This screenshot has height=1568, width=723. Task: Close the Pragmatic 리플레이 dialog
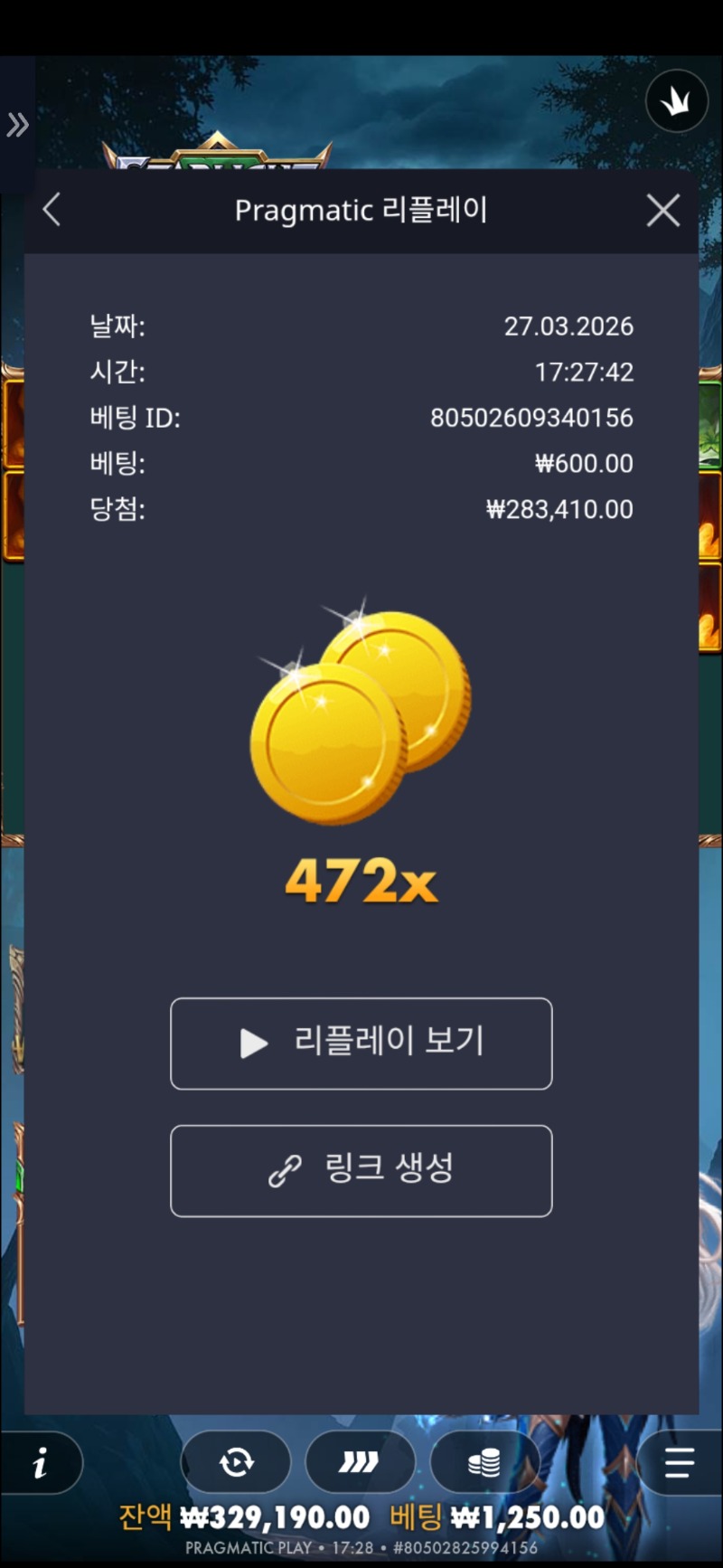click(x=663, y=211)
